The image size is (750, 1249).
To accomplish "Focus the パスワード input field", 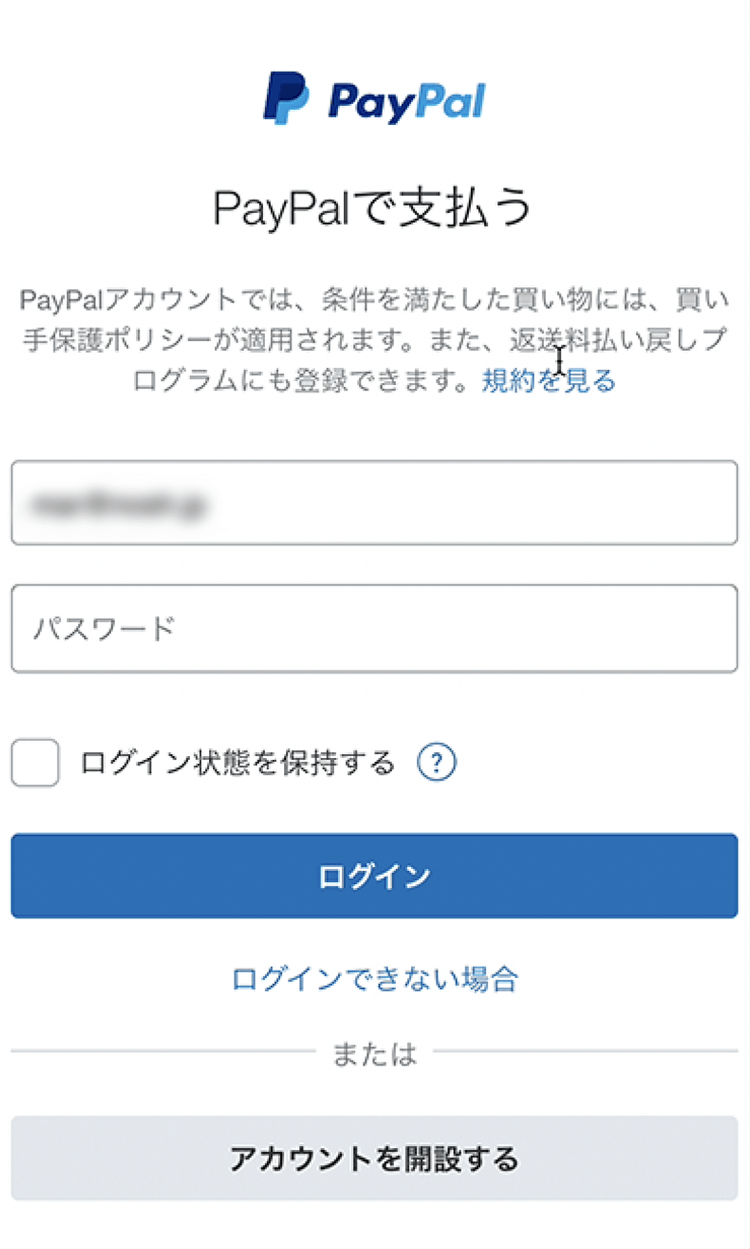I will (374, 629).
